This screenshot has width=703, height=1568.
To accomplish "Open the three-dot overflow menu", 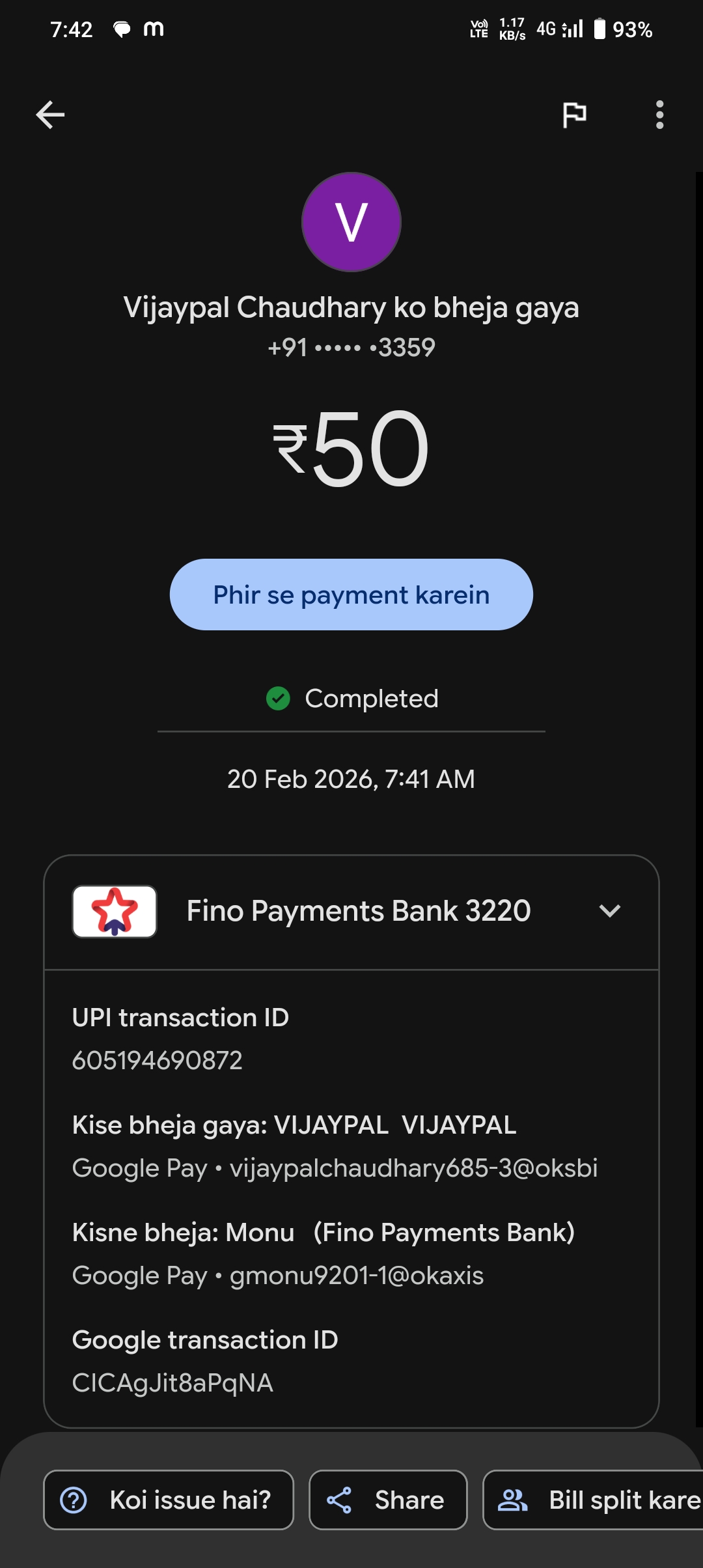I will (659, 115).
